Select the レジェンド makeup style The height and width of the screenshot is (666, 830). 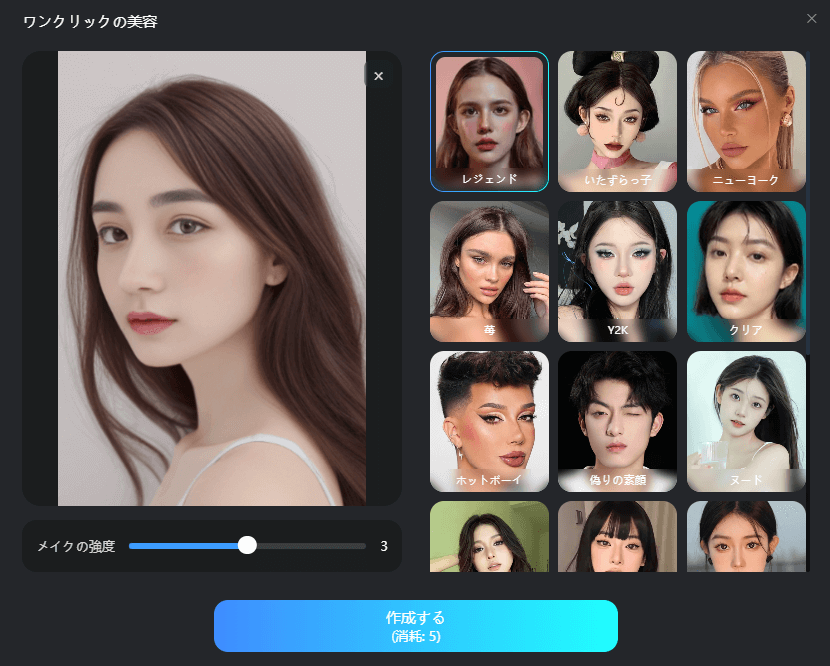click(489, 121)
